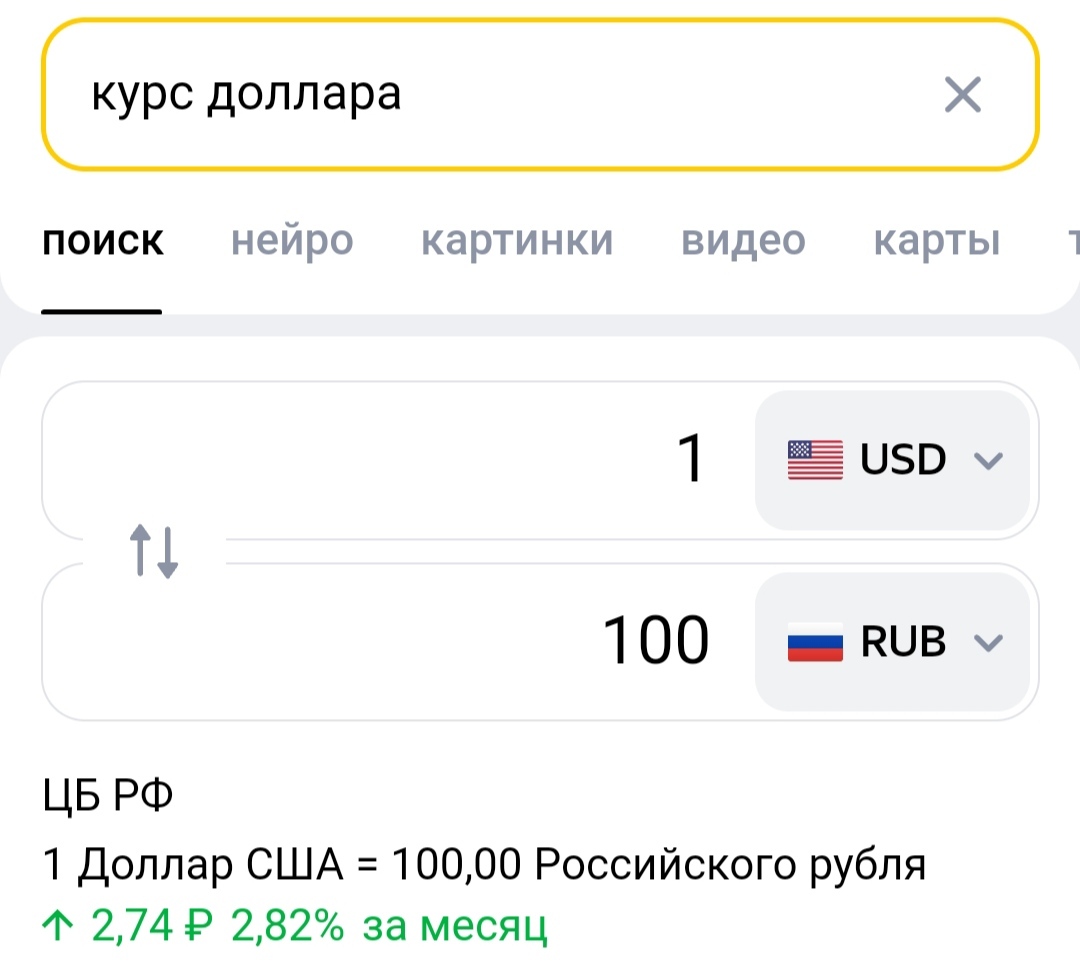1080x975 pixels.
Task: Switch to the нейро tab
Action: pyautogui.click(x=292, y=241)
